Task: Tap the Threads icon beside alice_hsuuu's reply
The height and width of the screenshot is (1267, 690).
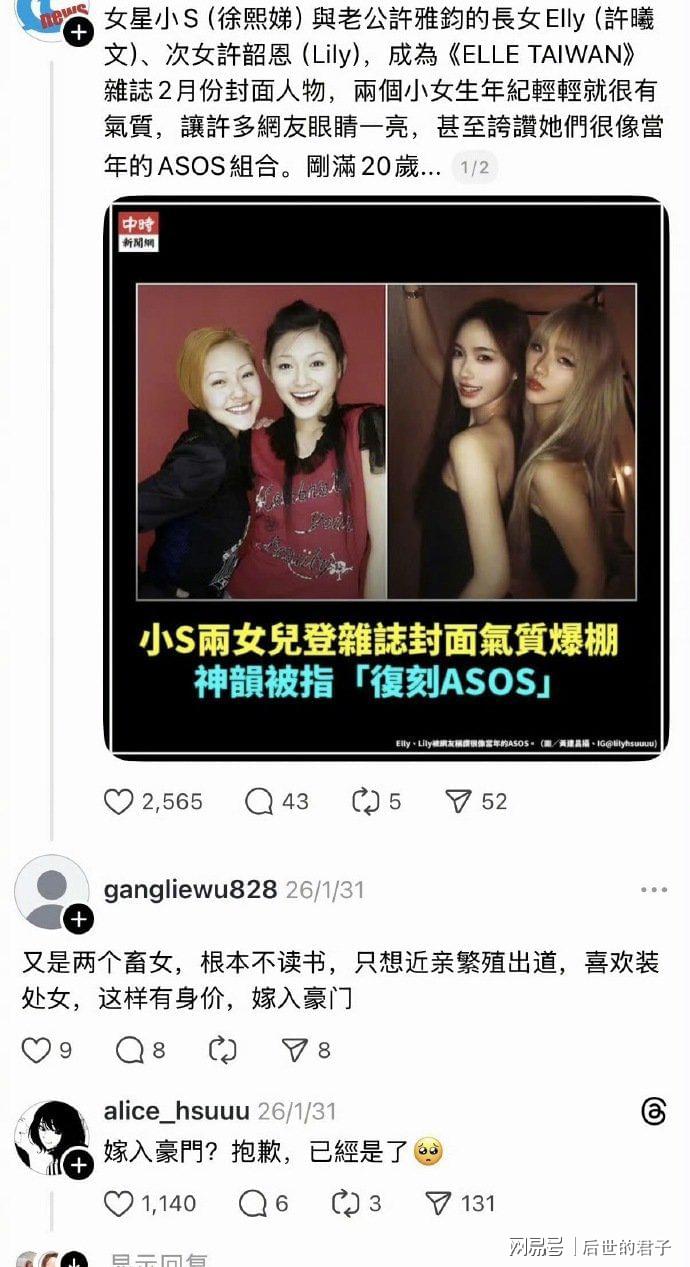Action: tap(653, 1111)
